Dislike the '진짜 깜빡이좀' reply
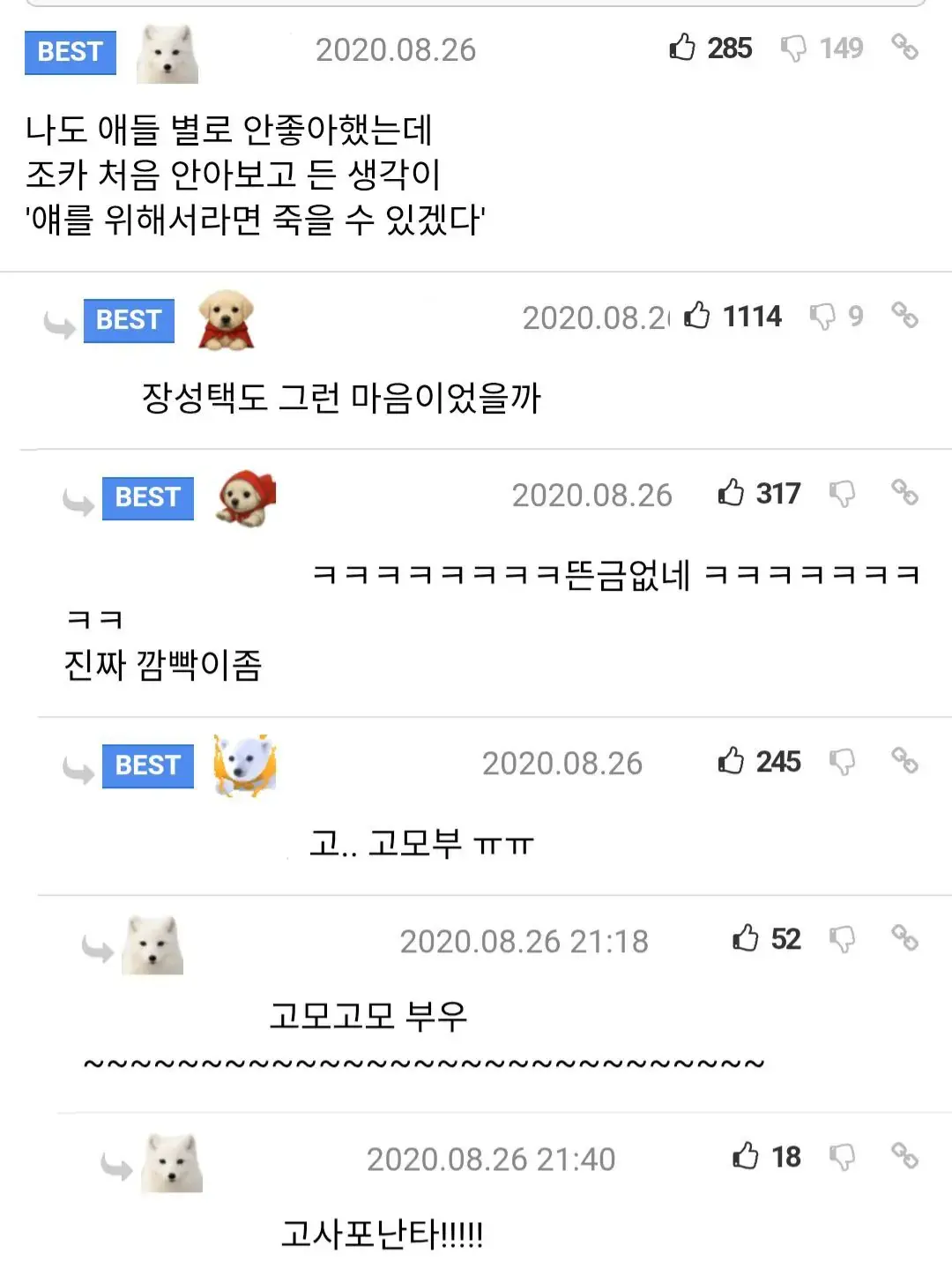 (842, 494)
